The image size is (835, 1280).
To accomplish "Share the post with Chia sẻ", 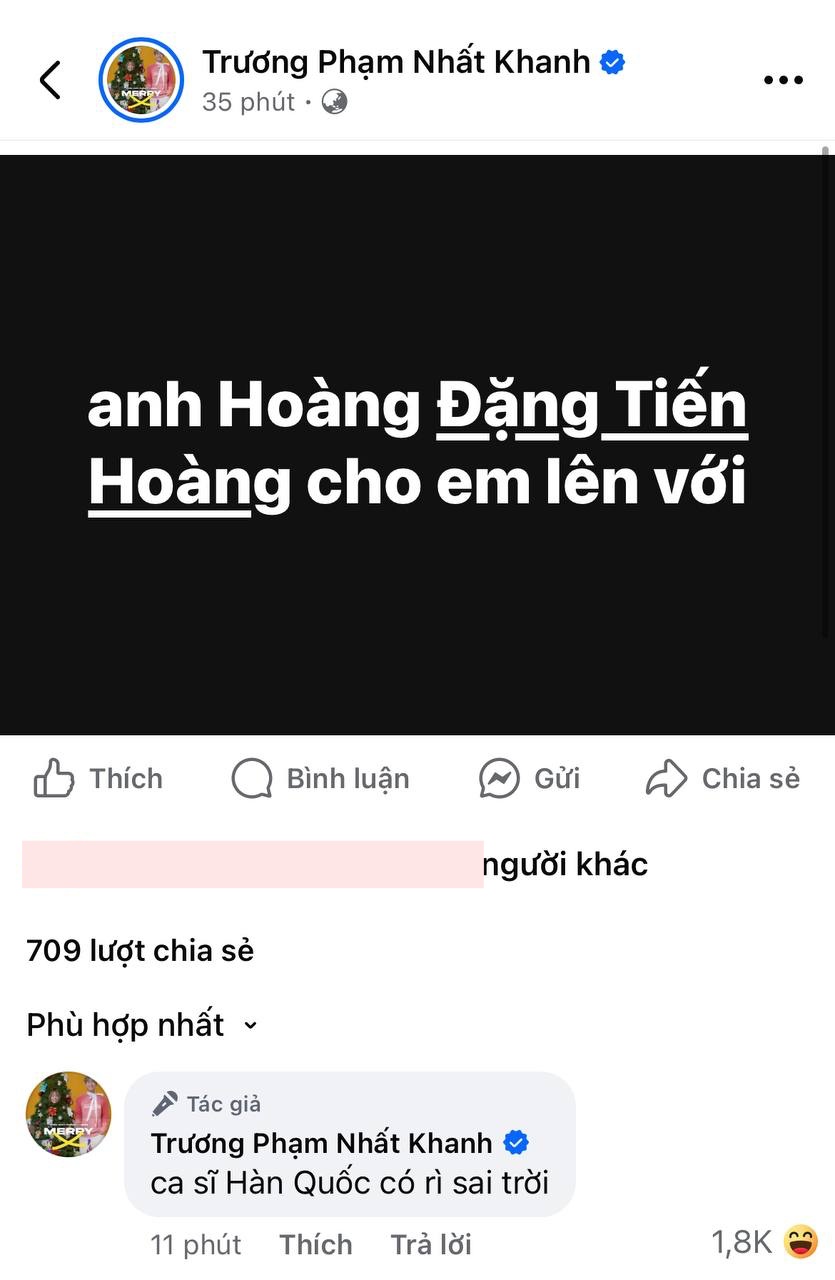I will pyautogui.click(x=723, y=778).
